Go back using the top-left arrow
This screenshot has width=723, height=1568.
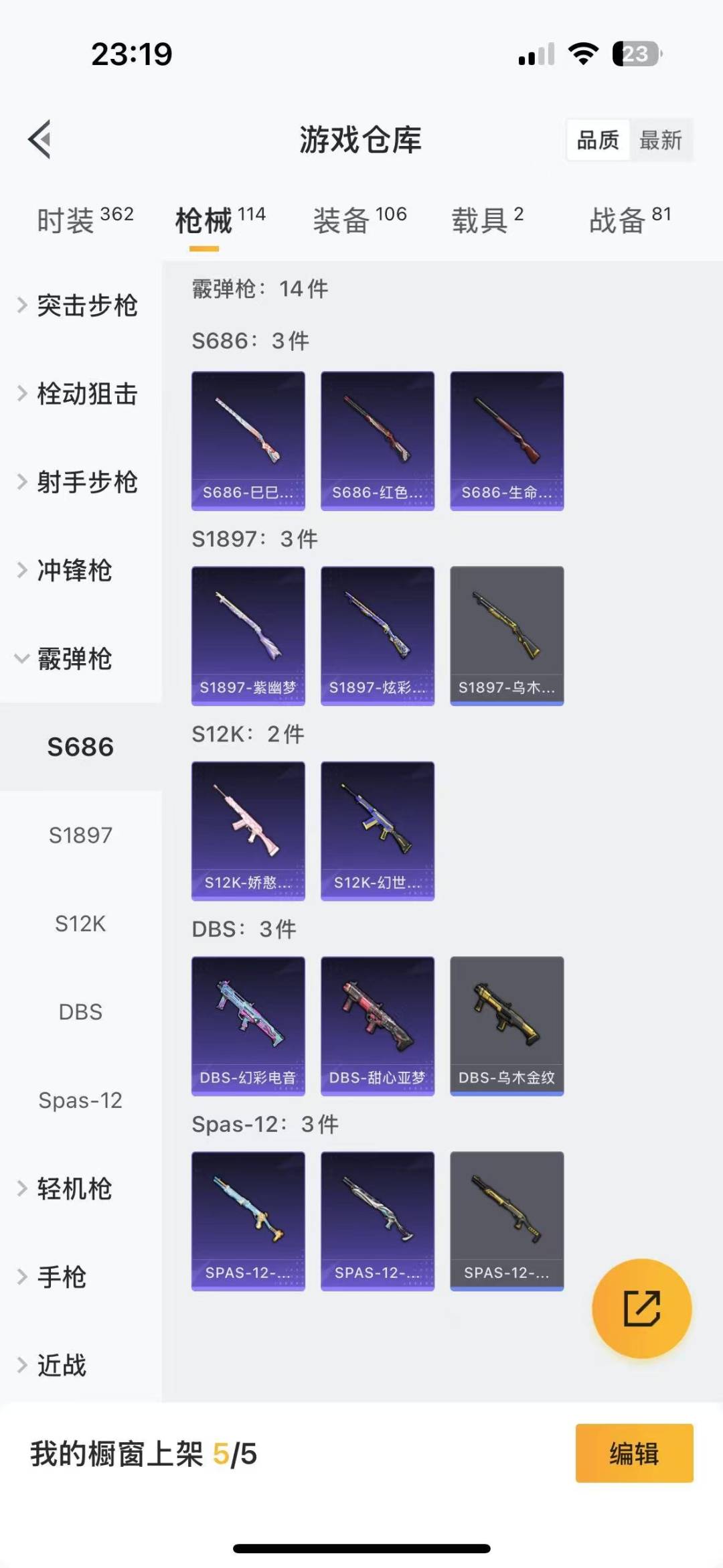point(40,139)
